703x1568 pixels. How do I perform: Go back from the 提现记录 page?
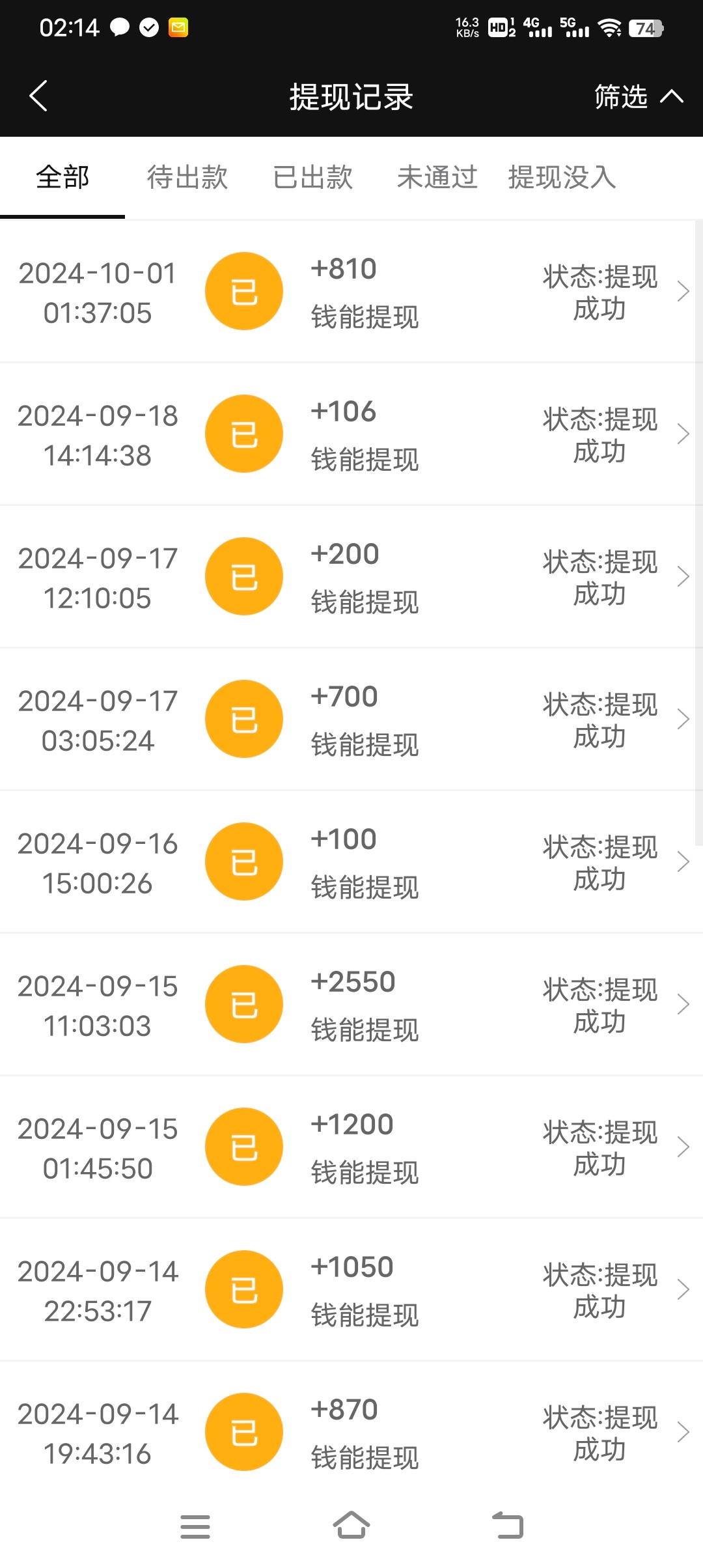39,96
